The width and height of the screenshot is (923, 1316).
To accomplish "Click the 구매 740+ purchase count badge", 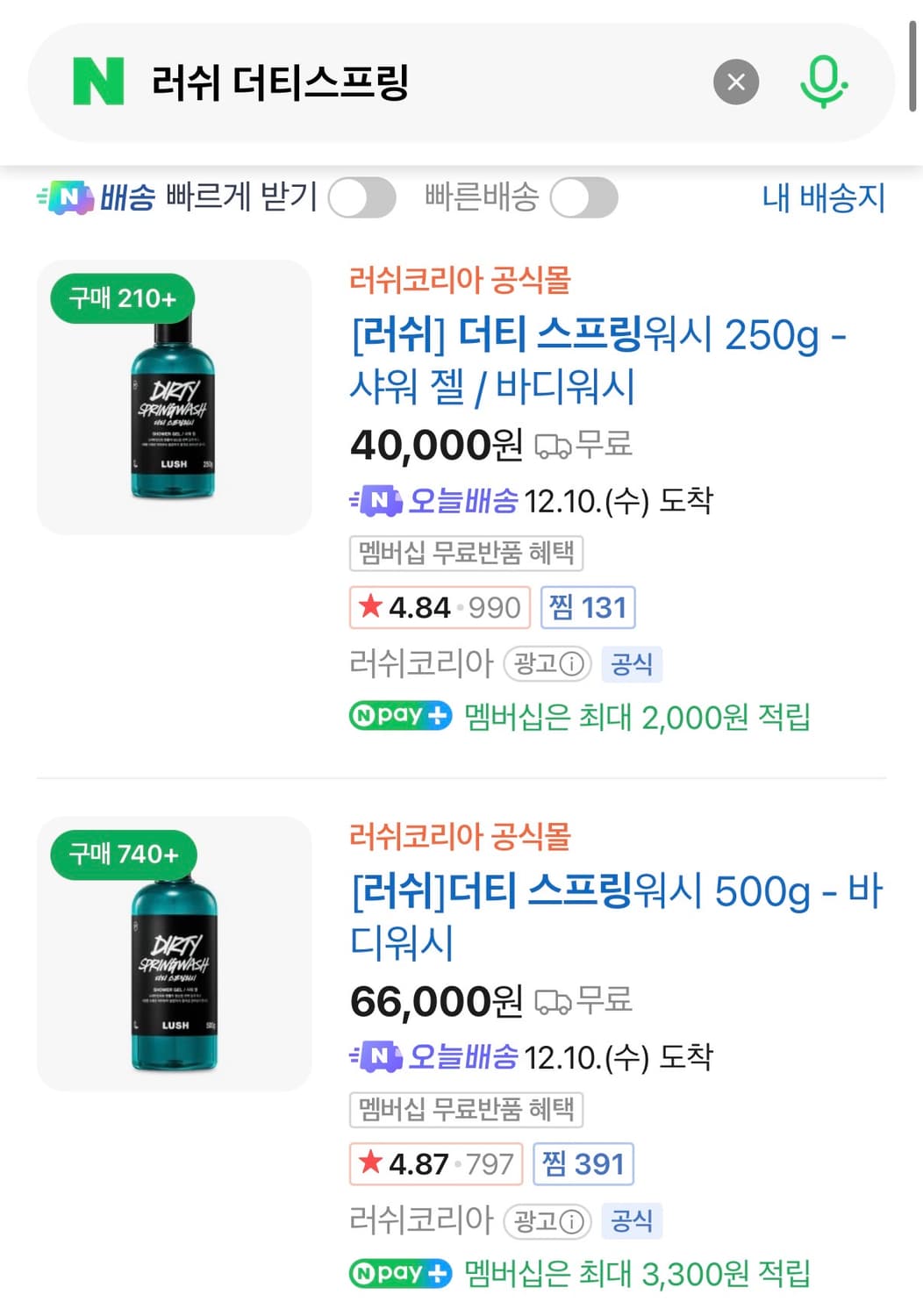I will point(121,855).
